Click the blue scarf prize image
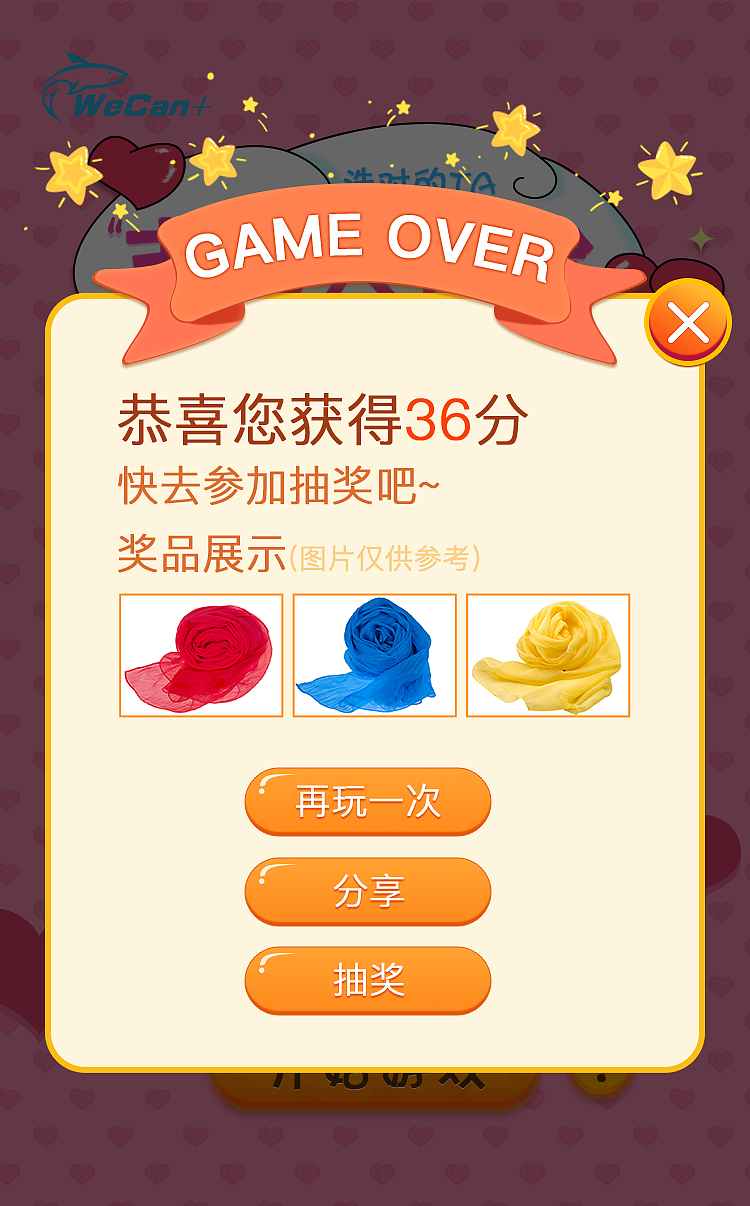Screen dimensions: 750x1206 (374, 654)
